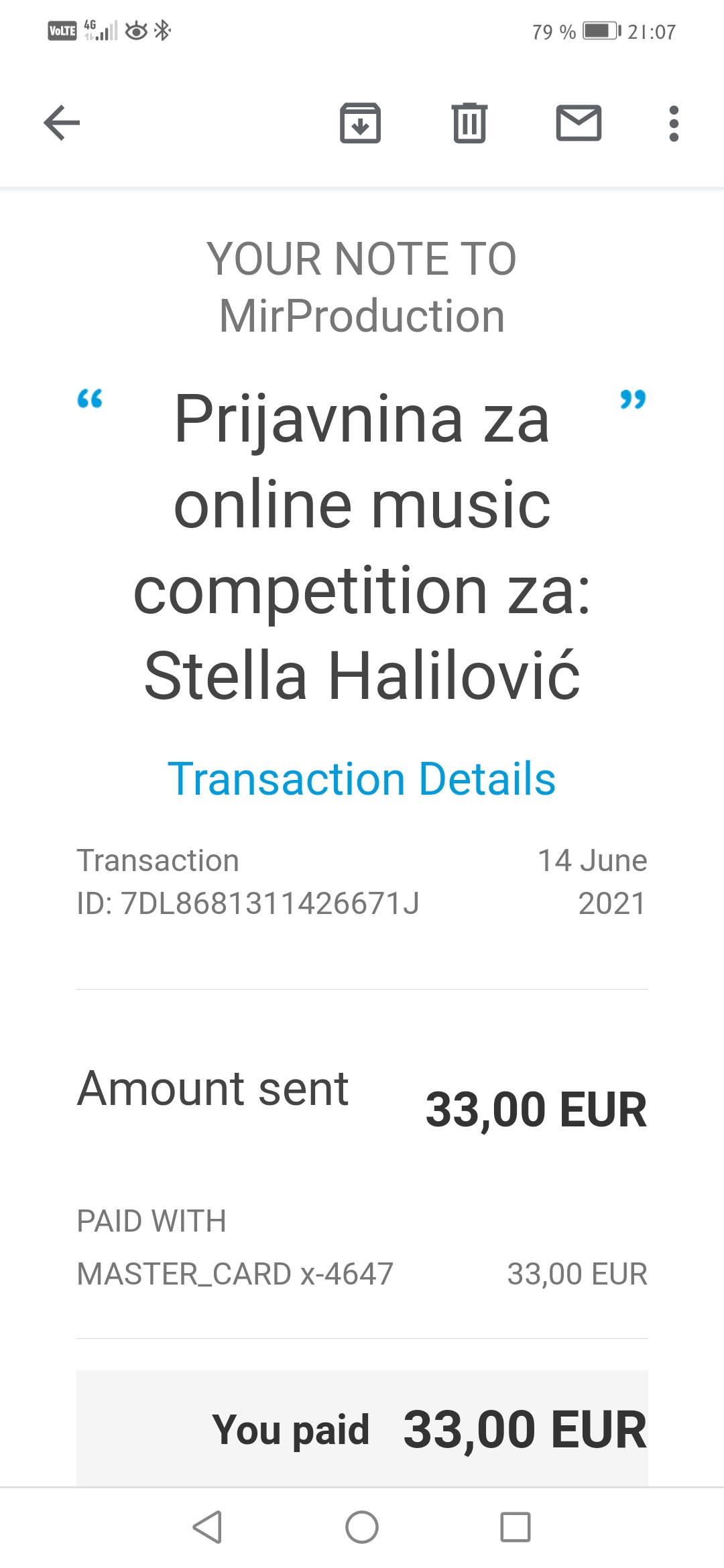724x1568 pixels.
Task: Tap the system home button
Action: [x=362, y=1527]
